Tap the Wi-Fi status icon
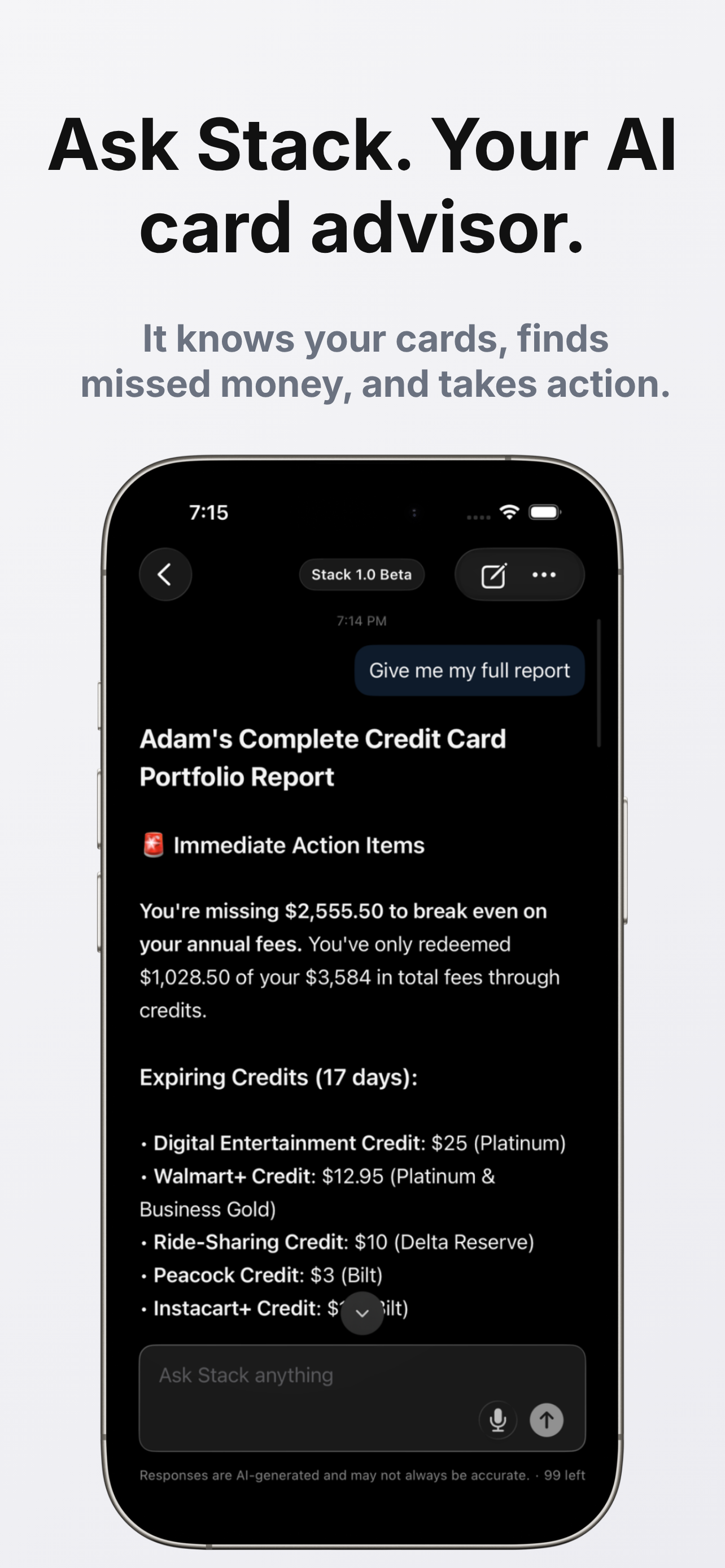The image size is (725, 1568). (510, 513)
